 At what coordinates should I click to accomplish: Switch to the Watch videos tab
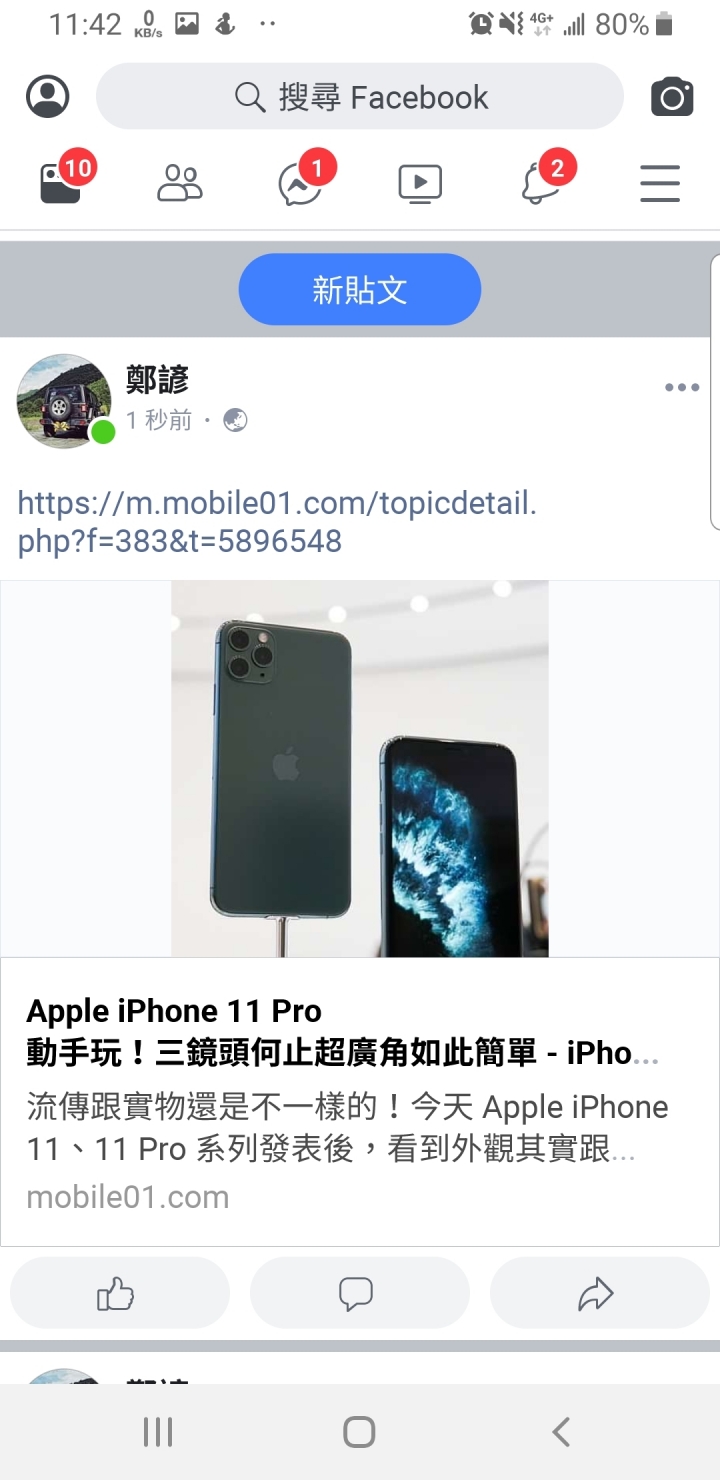point(420,184)
